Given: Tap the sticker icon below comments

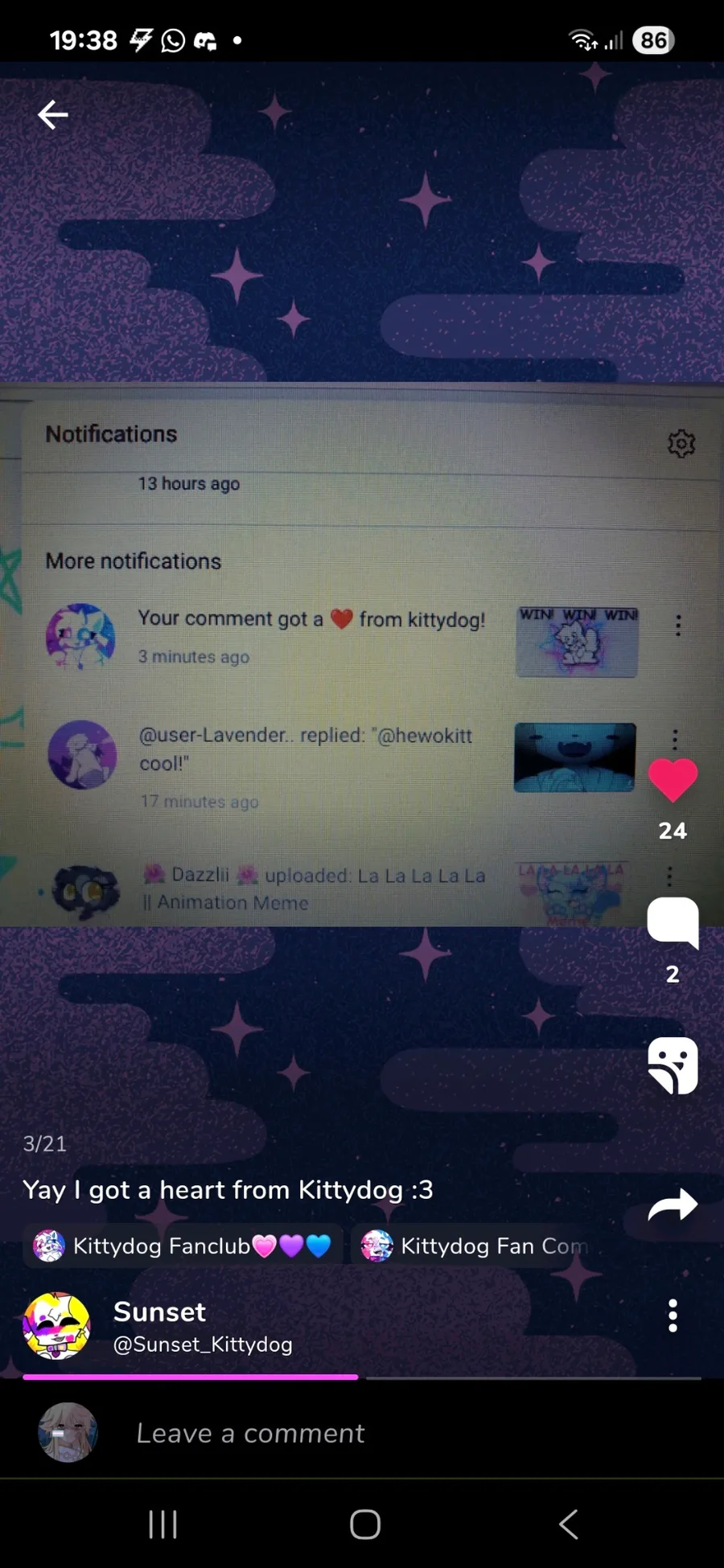Looking at the screenshot, I should tap(673, 1065).
